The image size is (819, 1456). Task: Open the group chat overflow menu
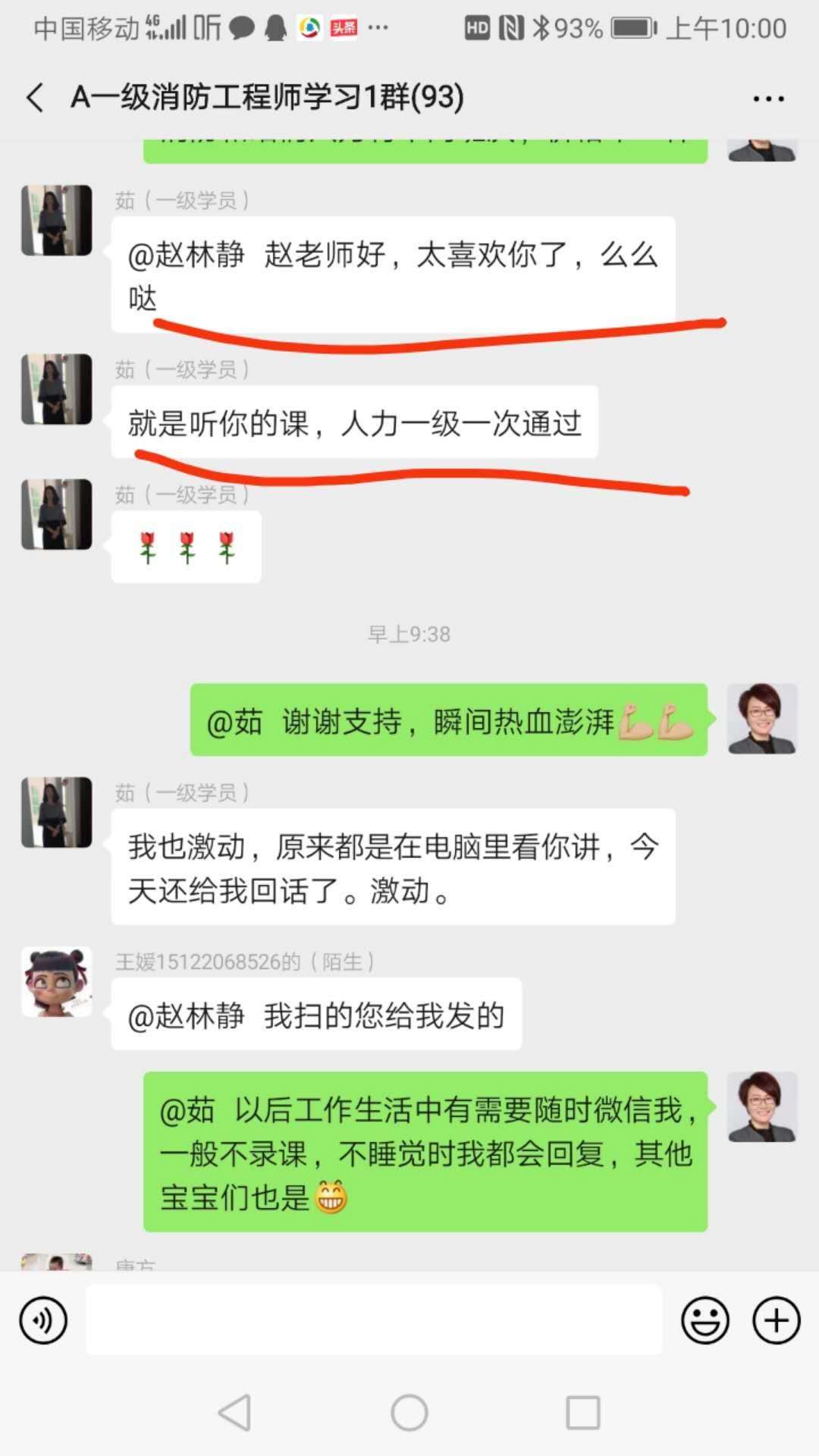coord(768,99)
